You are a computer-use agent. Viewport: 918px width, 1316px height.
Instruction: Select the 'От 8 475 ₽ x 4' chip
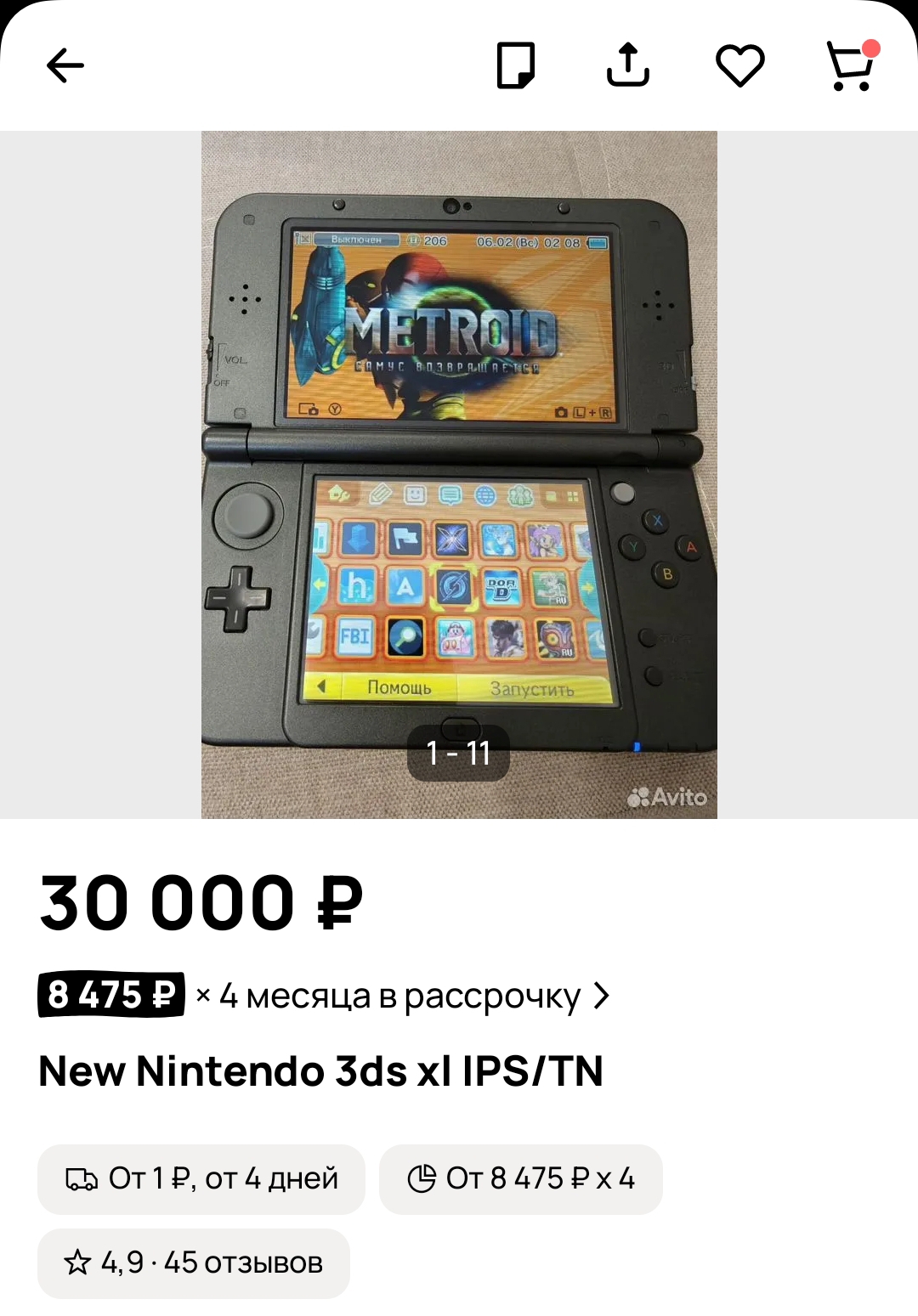click(x=520, y=1178)
